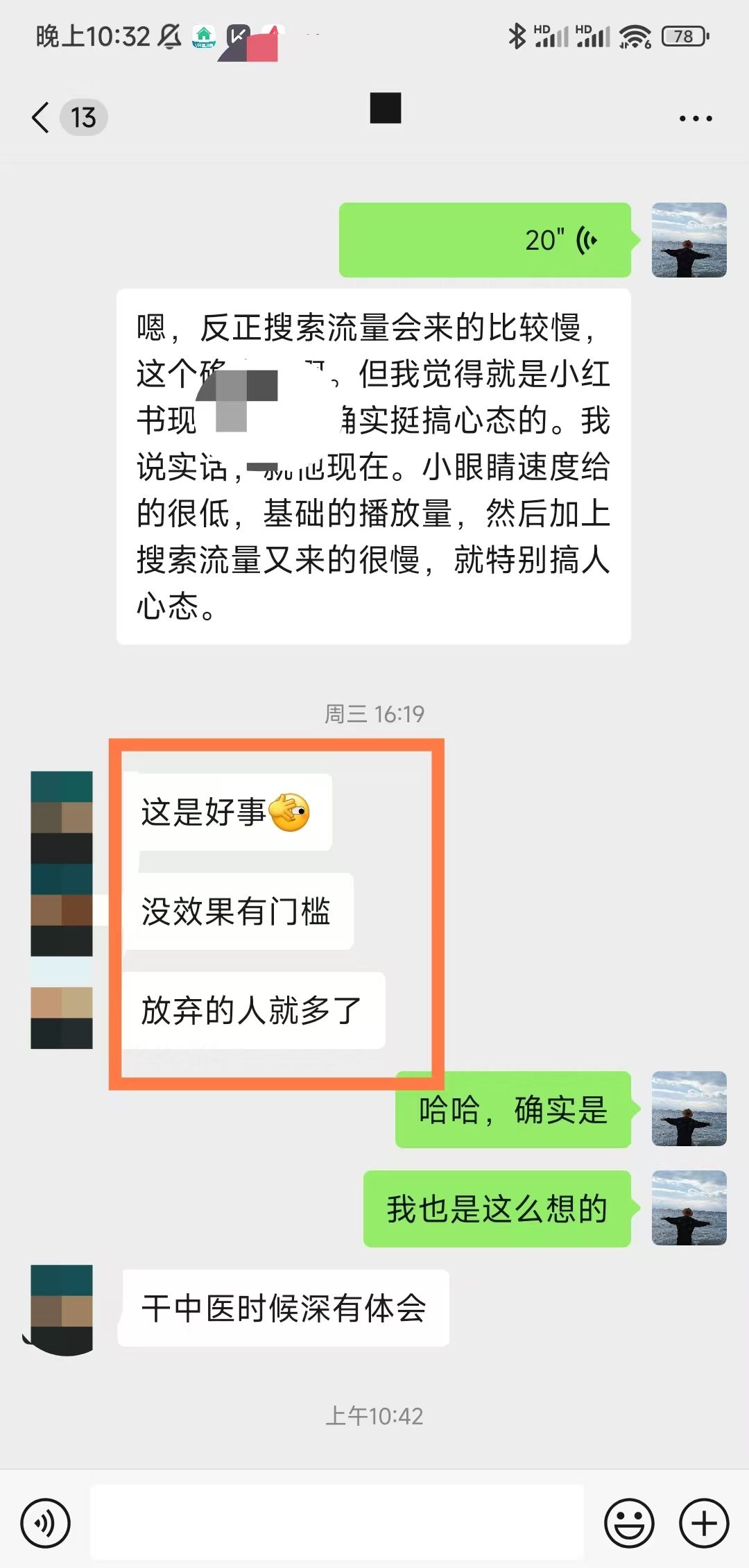Open your own profile avatar
This screenshot has width=749, height=1568.
(x=689, y=239)
